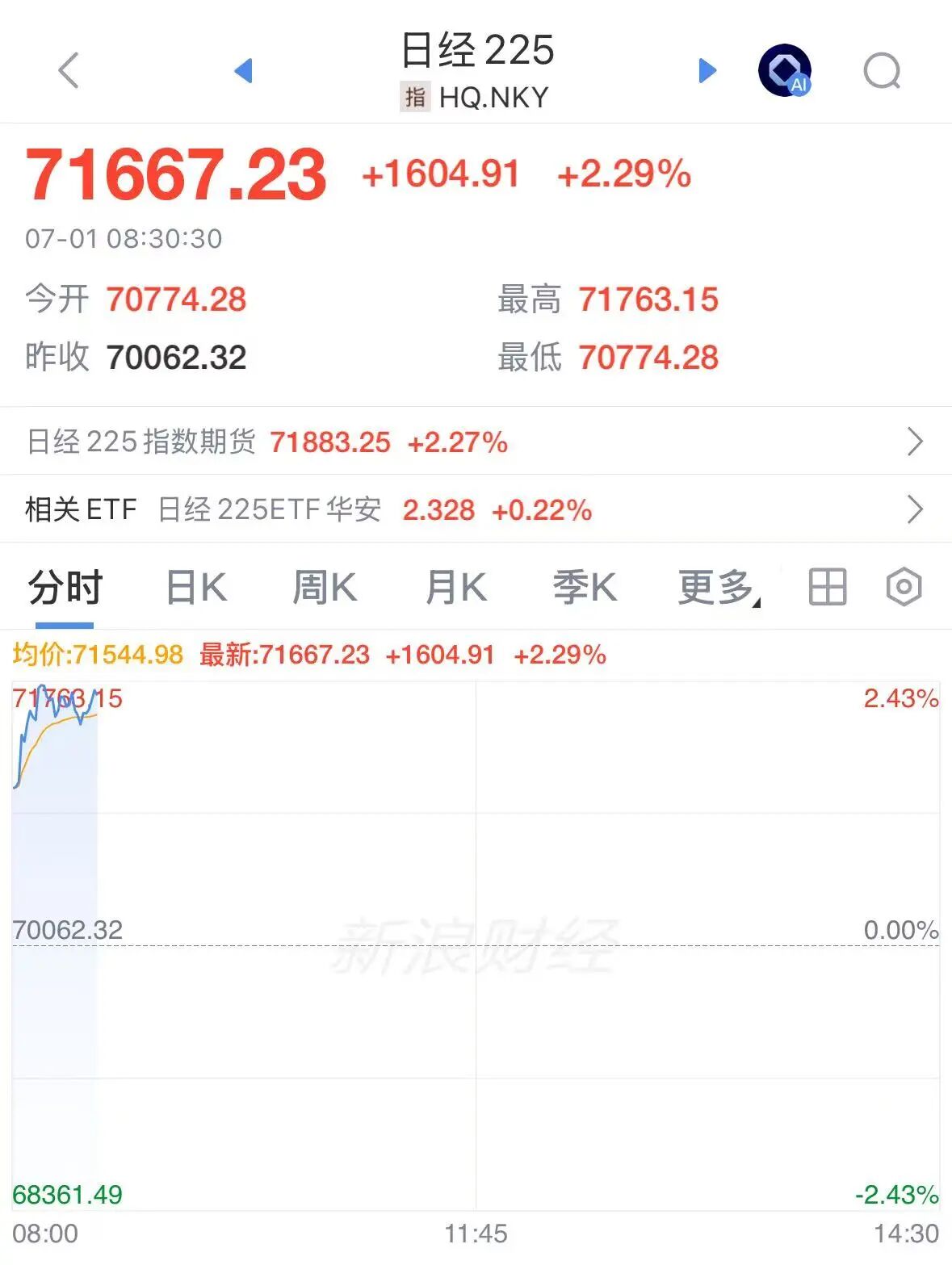Select the 分时 chart tab
This screenshot has width=952, height=1265.
pyautogui.click(x=65, y=587)
